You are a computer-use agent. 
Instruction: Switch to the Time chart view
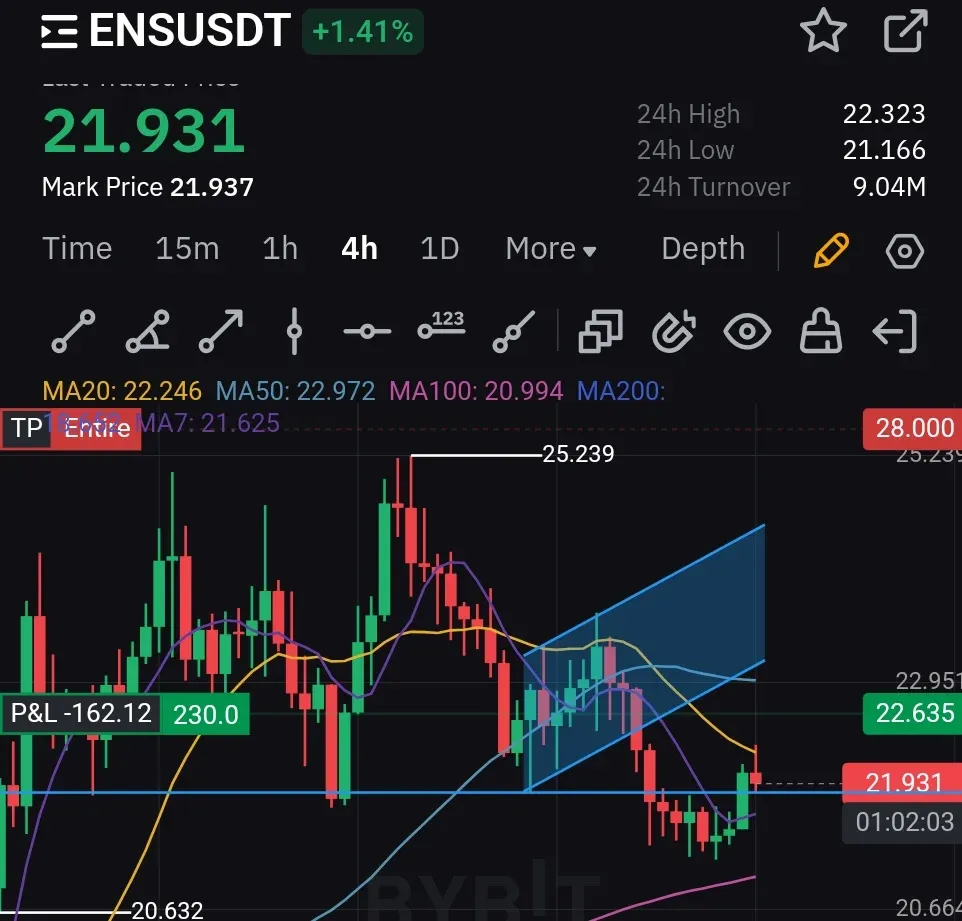(x=77, y=249)
